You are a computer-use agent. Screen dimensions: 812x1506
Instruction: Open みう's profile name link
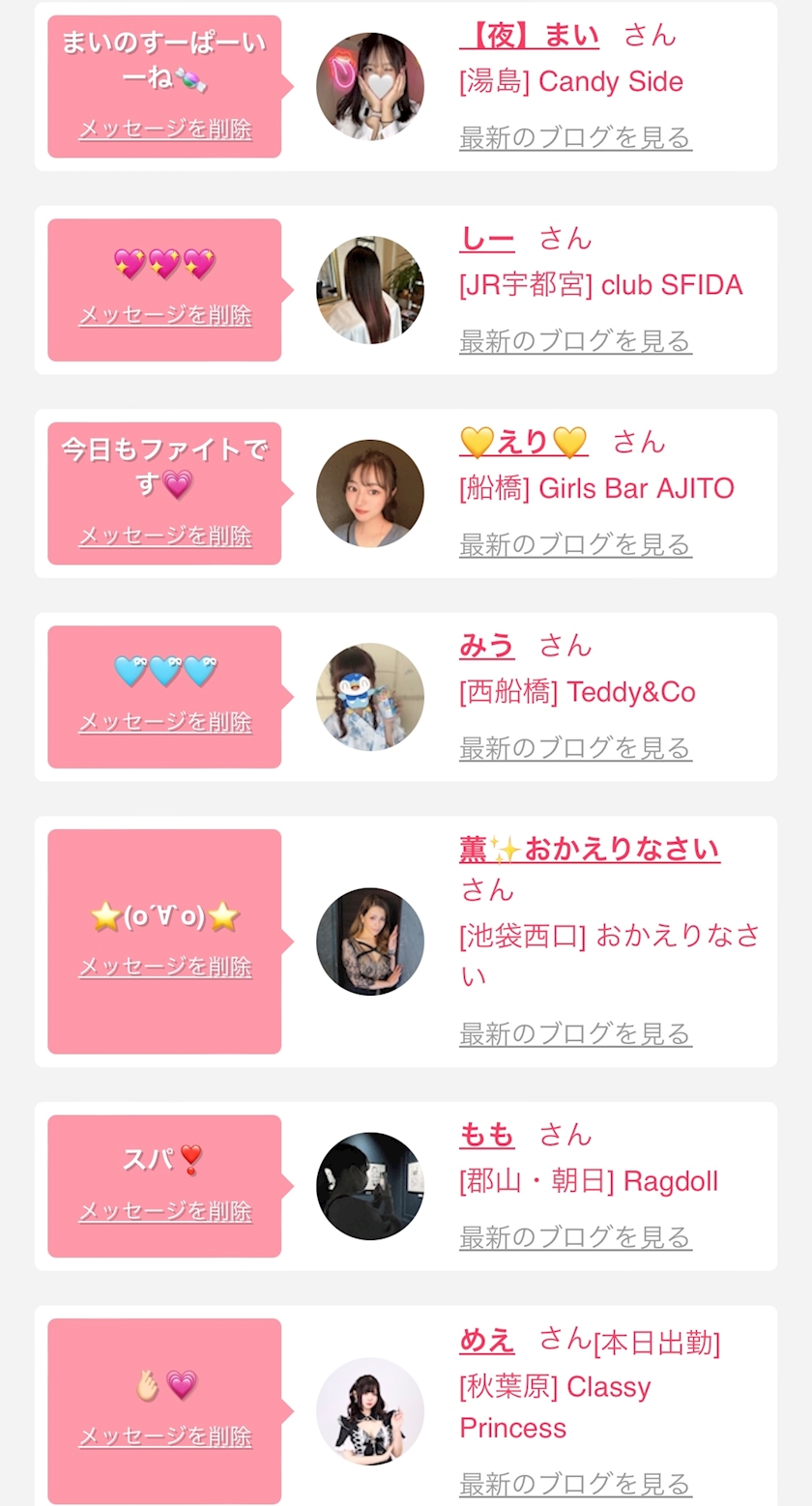(486, 646)
